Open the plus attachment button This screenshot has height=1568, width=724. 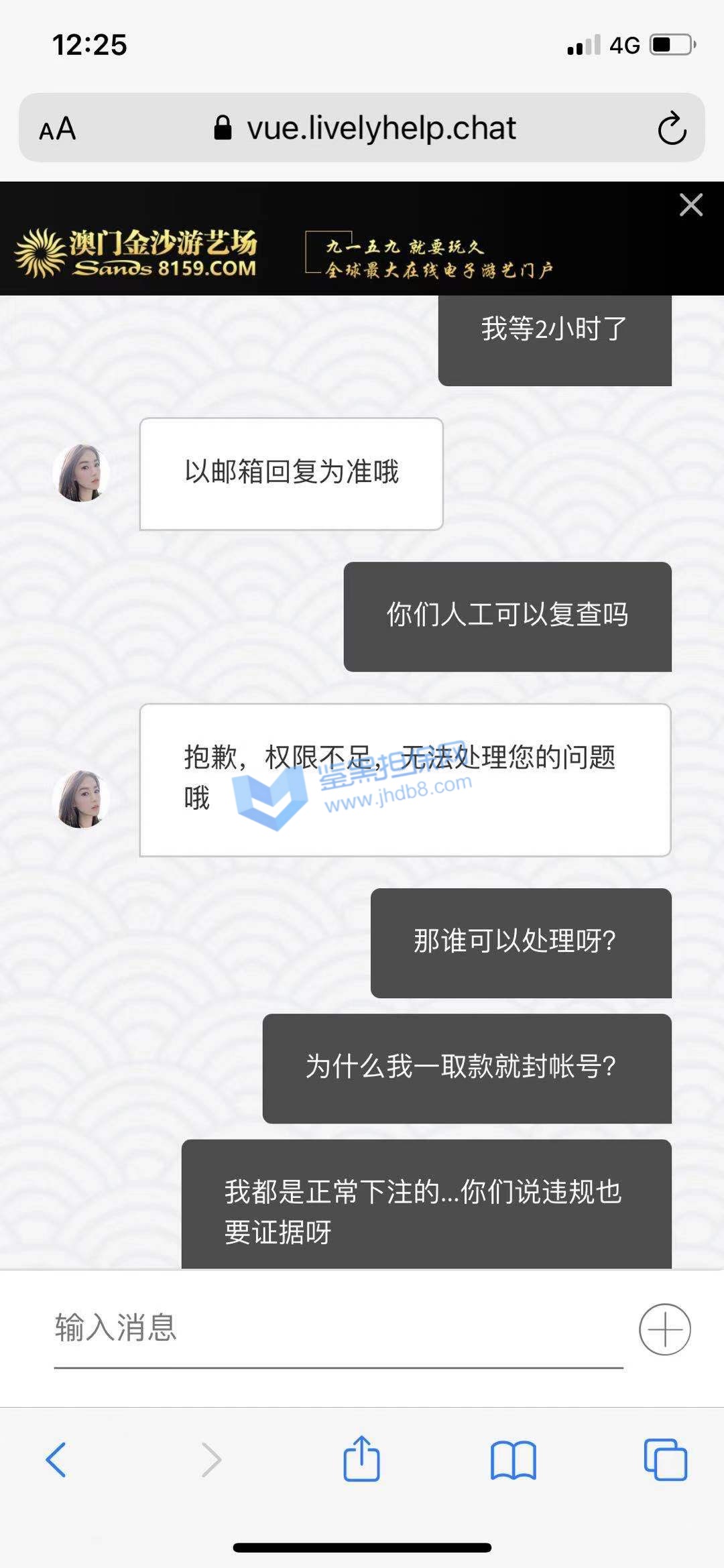[x=664, y=1329]
